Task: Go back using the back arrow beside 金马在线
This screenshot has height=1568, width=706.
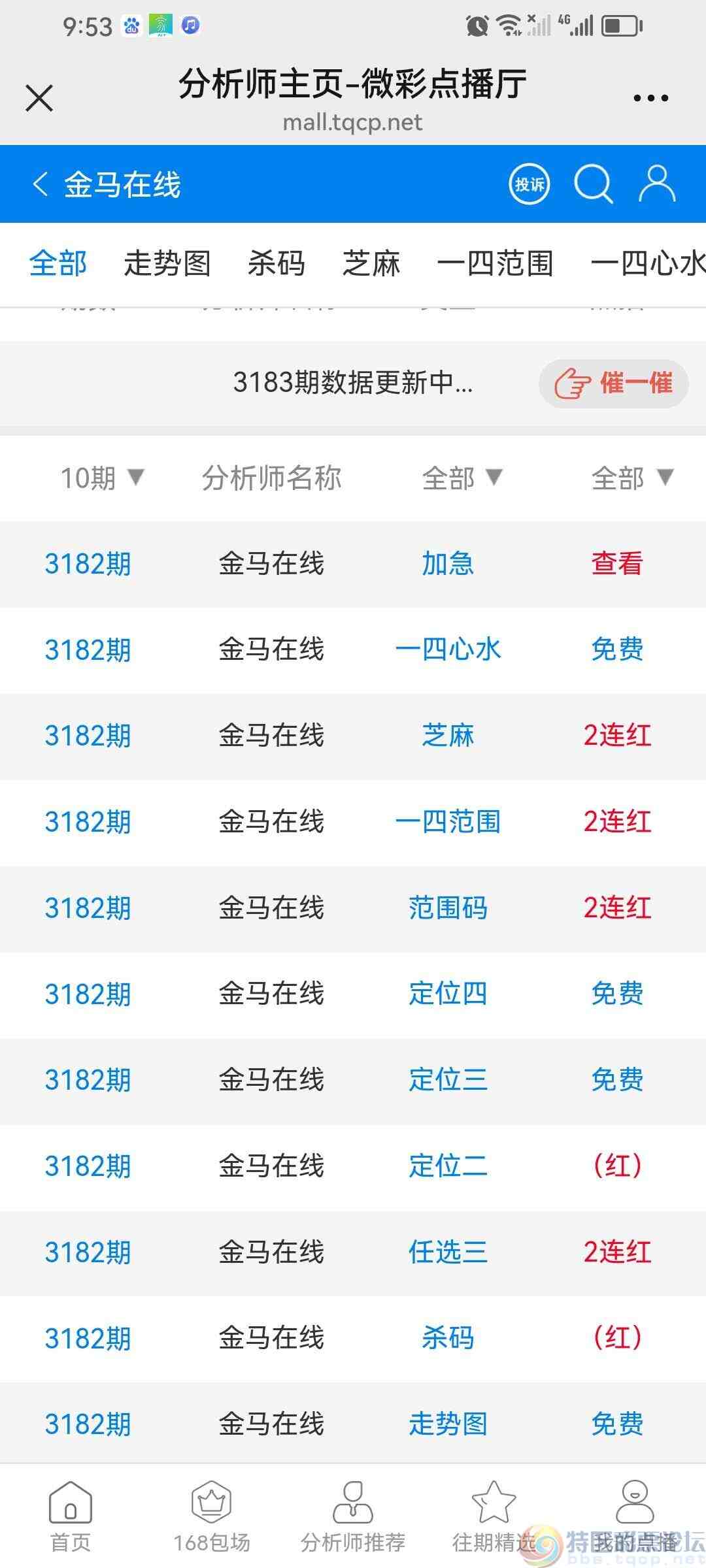Action: (x=41, y=185)
